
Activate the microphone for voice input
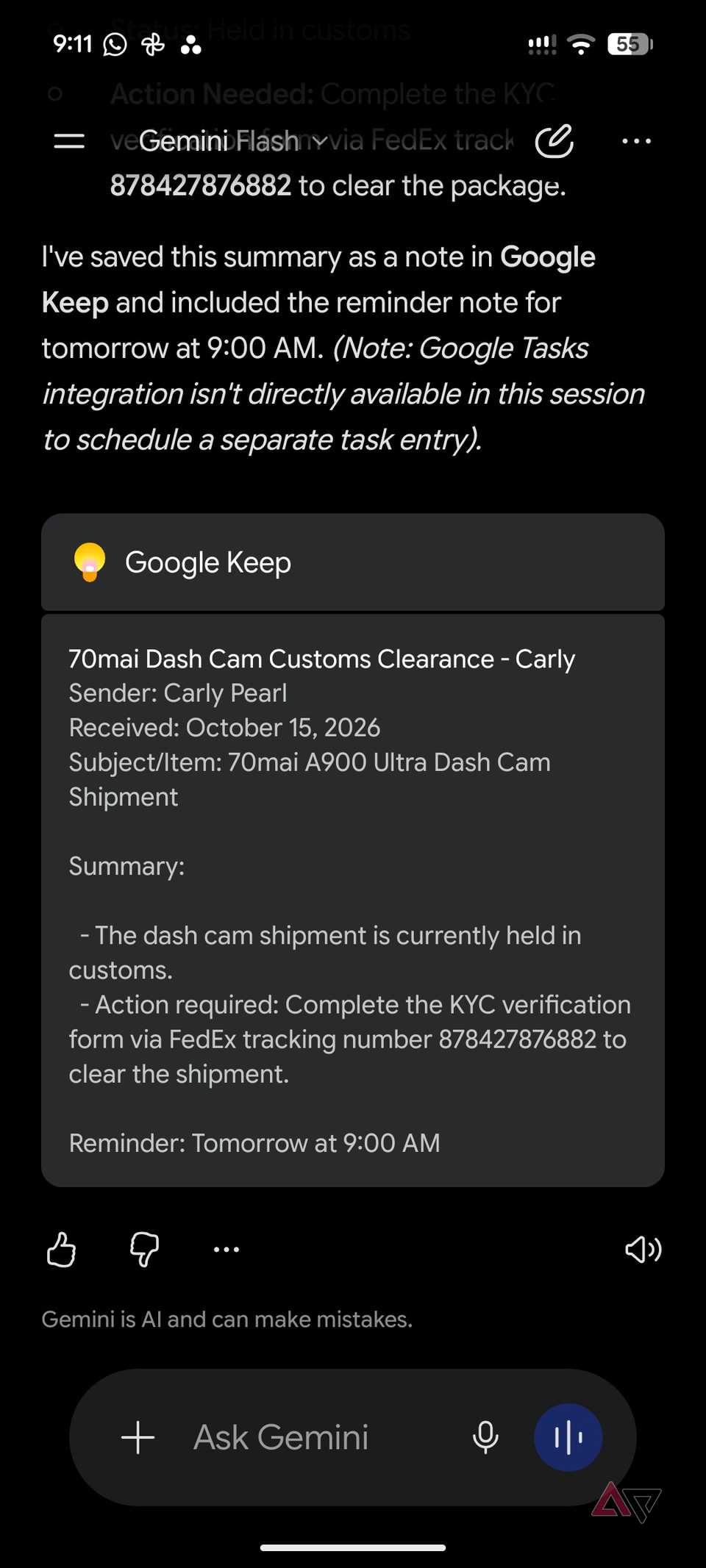click(x=485, y=1437)
